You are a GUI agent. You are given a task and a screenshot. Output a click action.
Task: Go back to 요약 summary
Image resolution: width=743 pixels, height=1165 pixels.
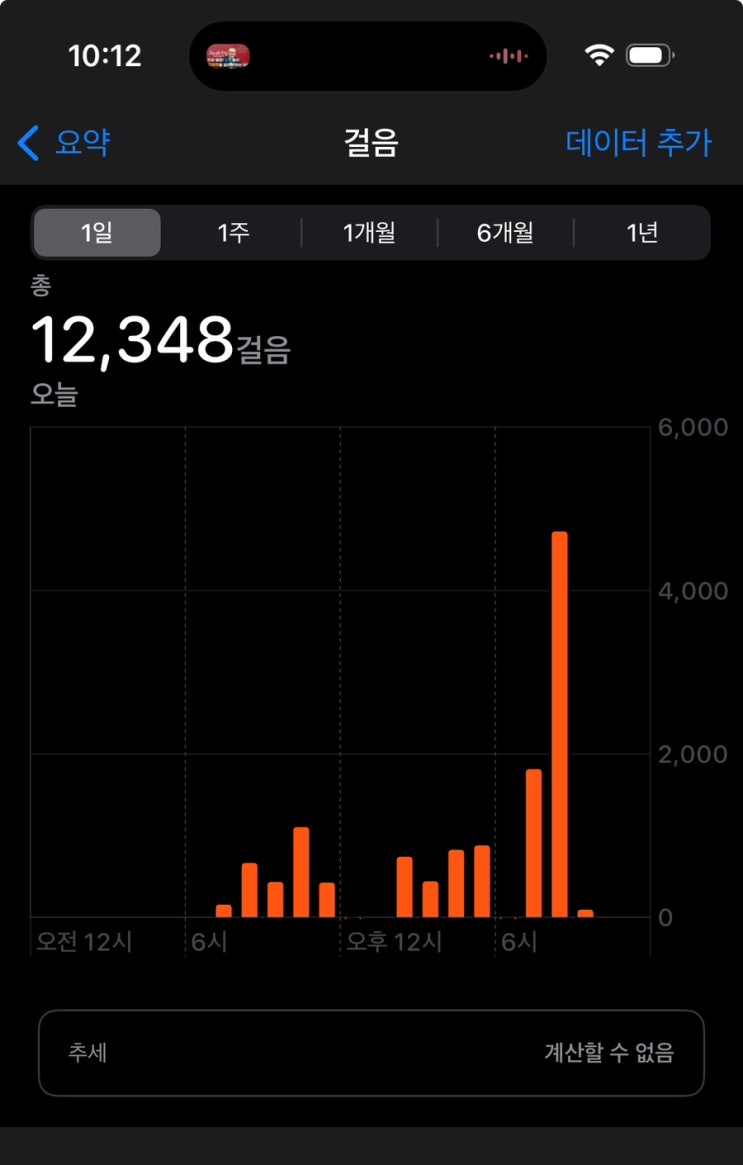pos(64,143)
